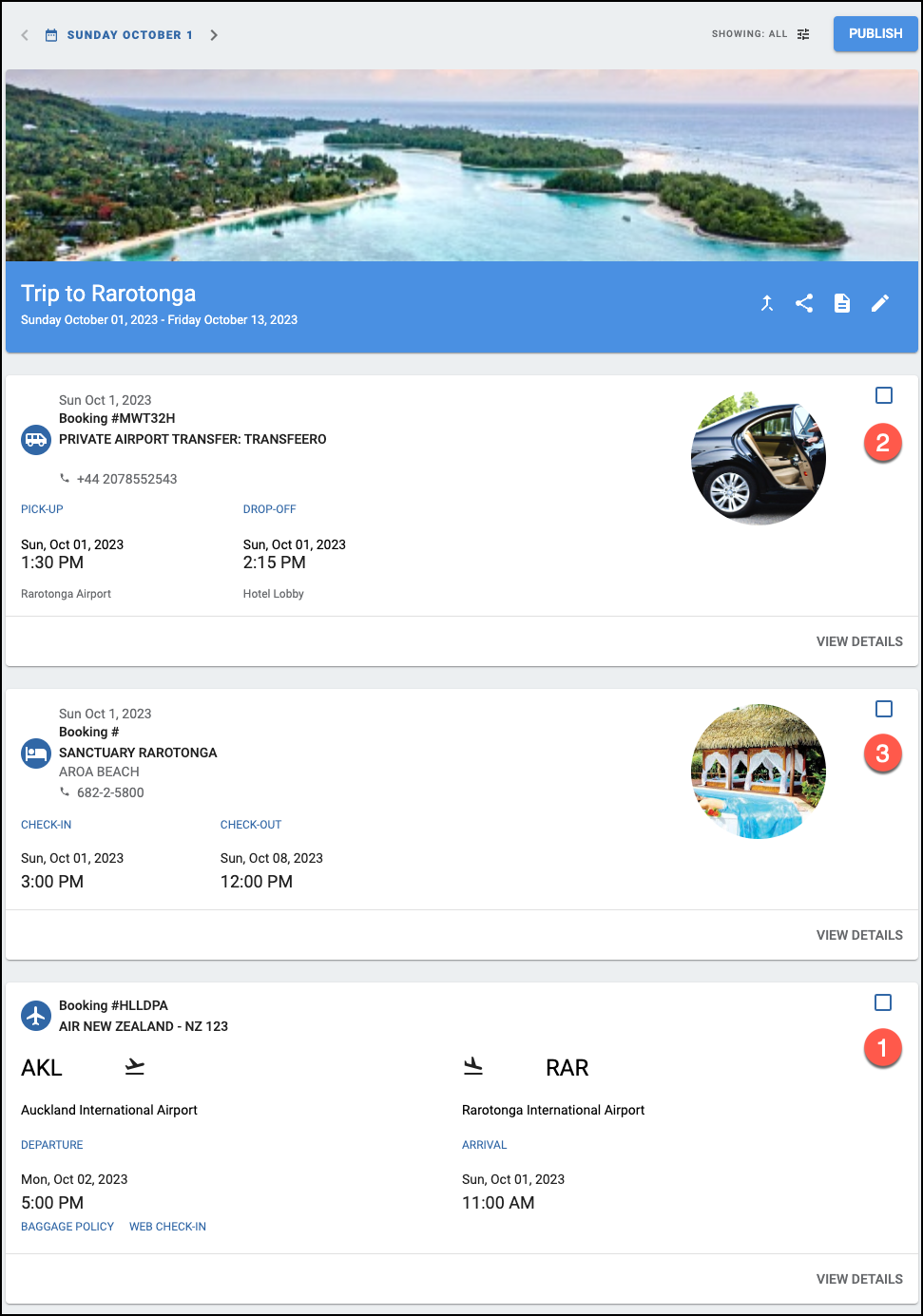Image resolution: width=923 pixels, height=1316 pixels.
Task: Go to the next day
Action: [214, 35]
